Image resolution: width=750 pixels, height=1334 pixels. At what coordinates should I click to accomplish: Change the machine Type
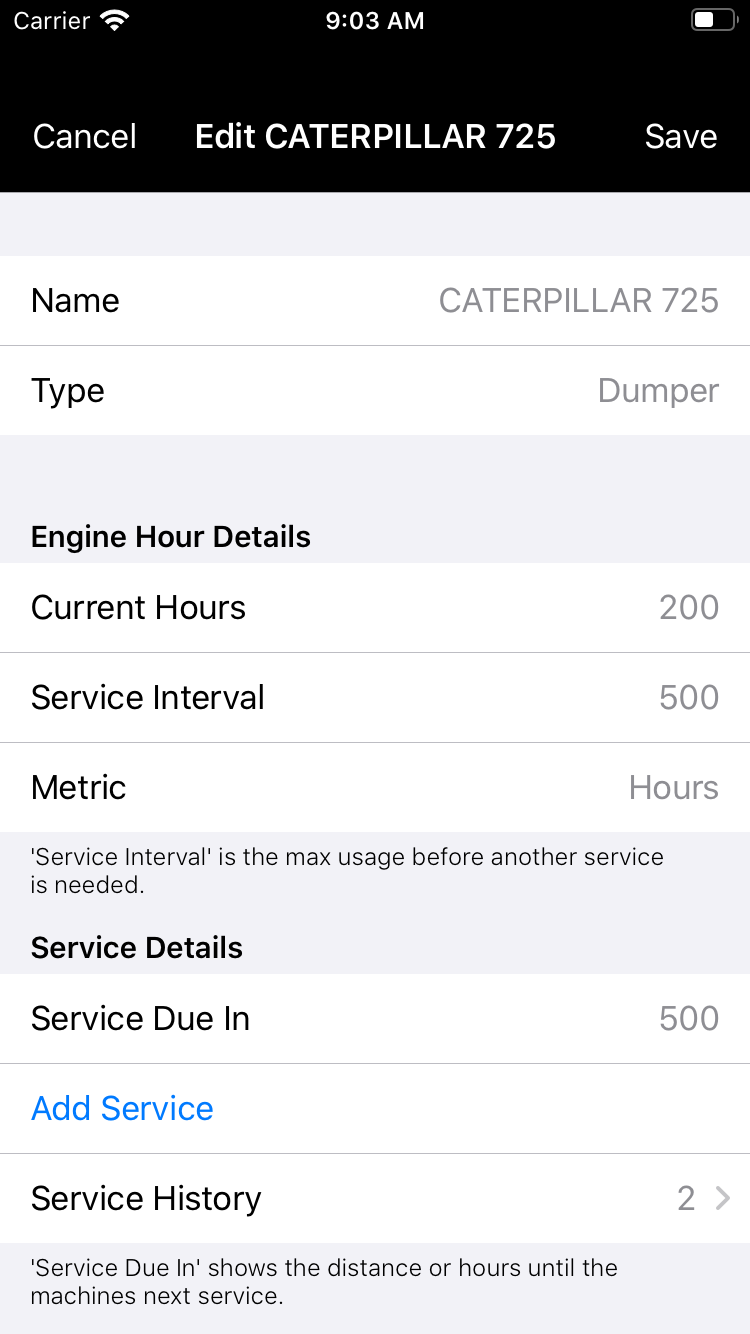[657, 391]
